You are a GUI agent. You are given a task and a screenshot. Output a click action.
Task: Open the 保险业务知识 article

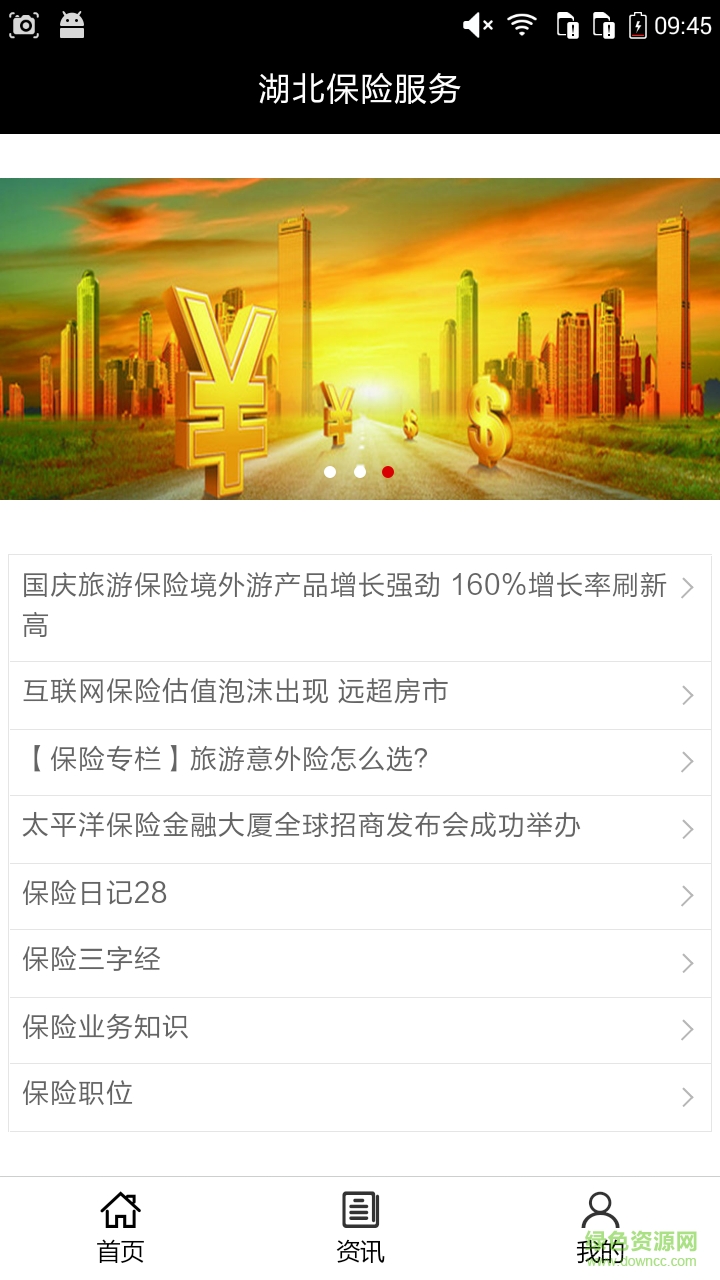pos(340,1029)
